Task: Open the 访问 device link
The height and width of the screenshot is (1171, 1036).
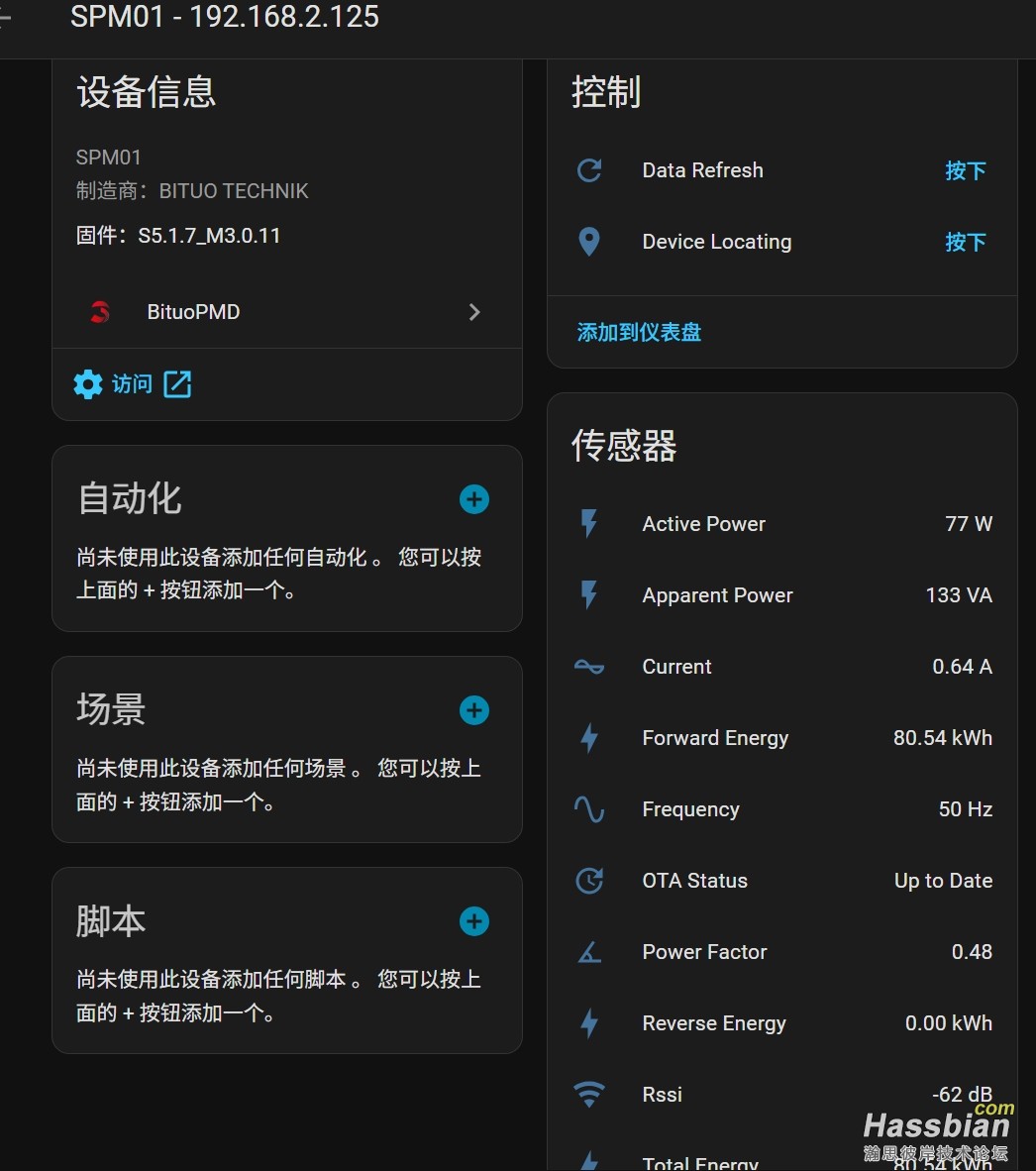Action: tap(133, 384)
